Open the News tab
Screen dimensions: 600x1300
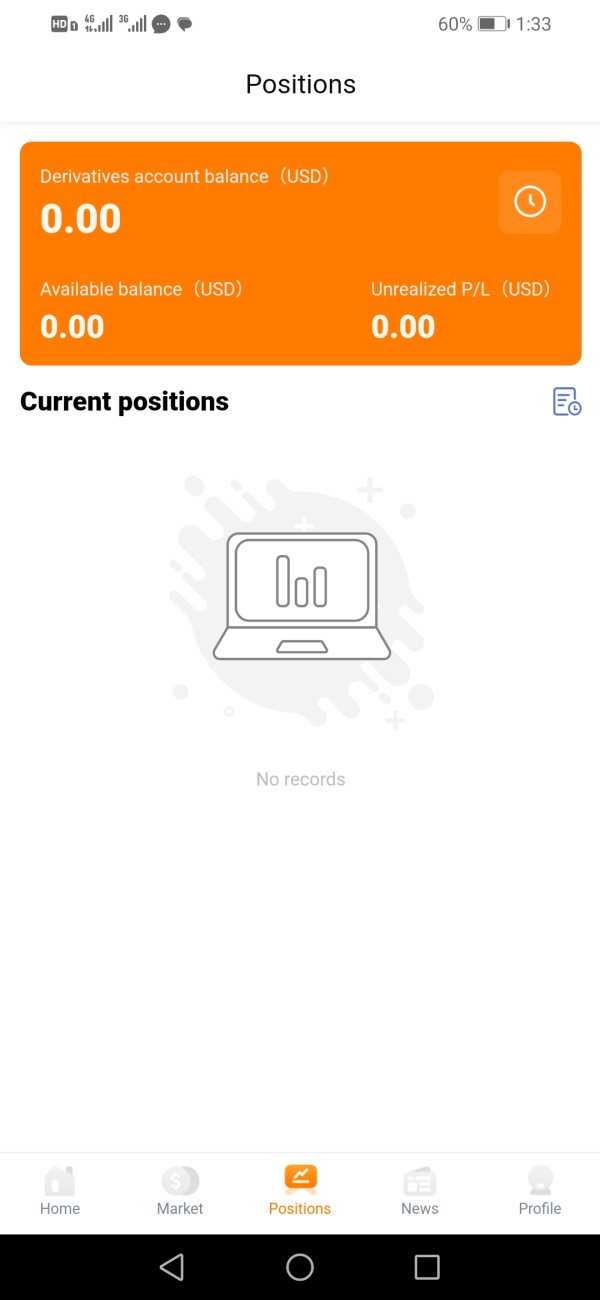(420, 1192)
